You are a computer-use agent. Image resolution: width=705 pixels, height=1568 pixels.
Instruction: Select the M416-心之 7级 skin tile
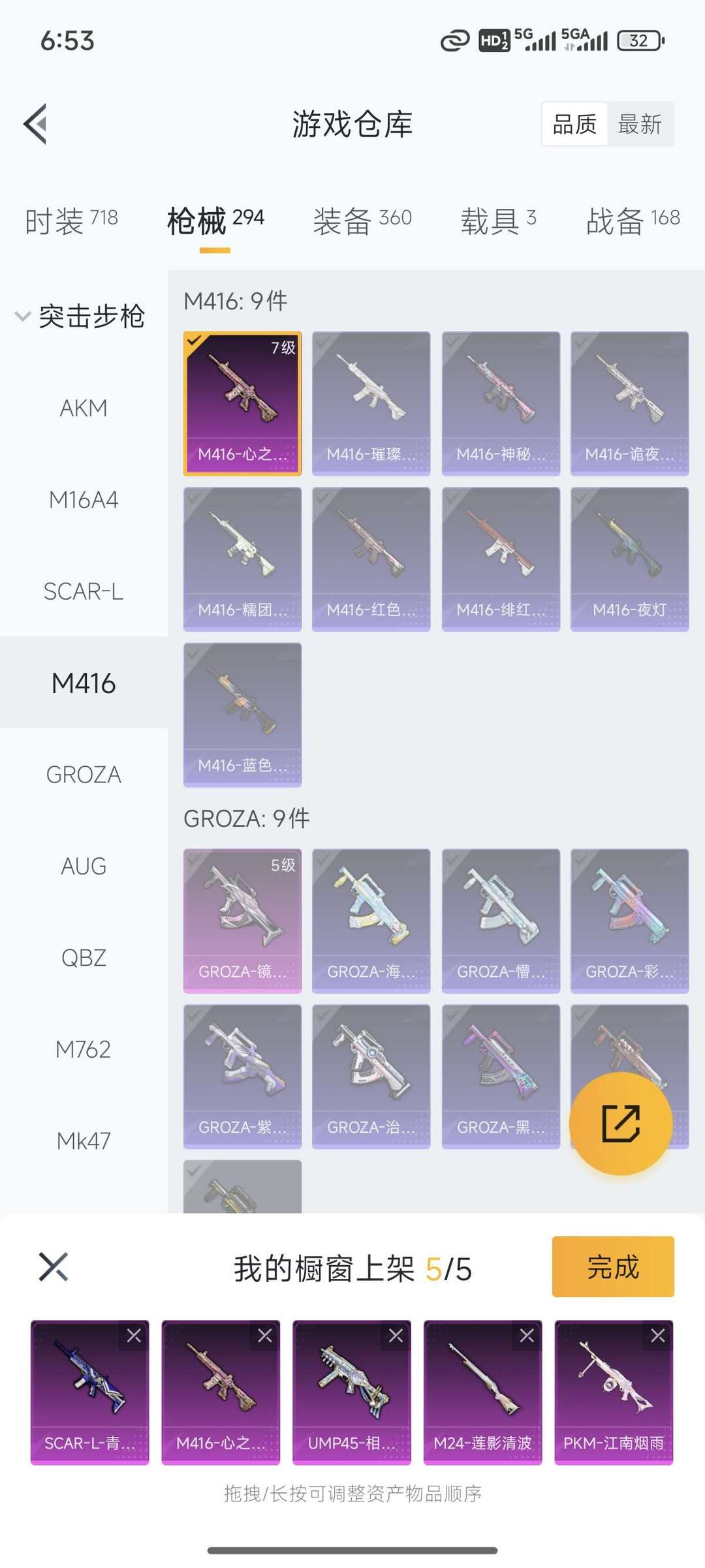[242, 403]
